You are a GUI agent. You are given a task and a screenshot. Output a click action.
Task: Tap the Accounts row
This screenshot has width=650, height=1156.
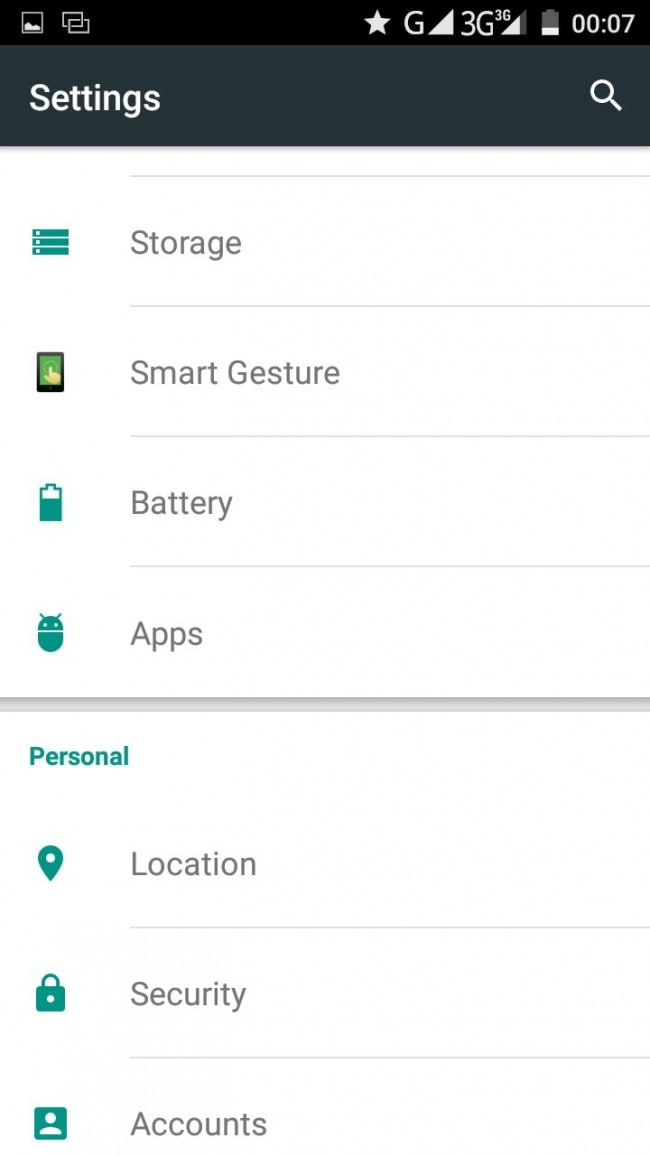tap(198, 1124)
